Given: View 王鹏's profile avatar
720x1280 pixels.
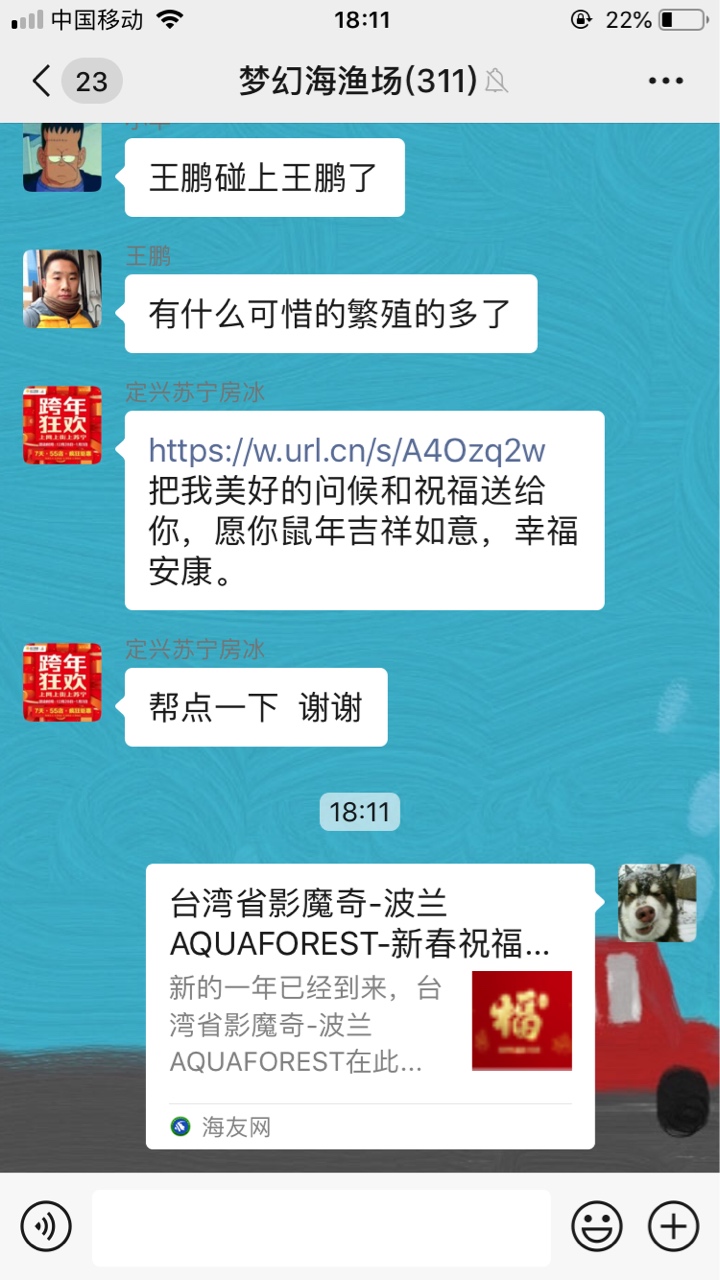Looking at the screenshot, I should 62,288.
